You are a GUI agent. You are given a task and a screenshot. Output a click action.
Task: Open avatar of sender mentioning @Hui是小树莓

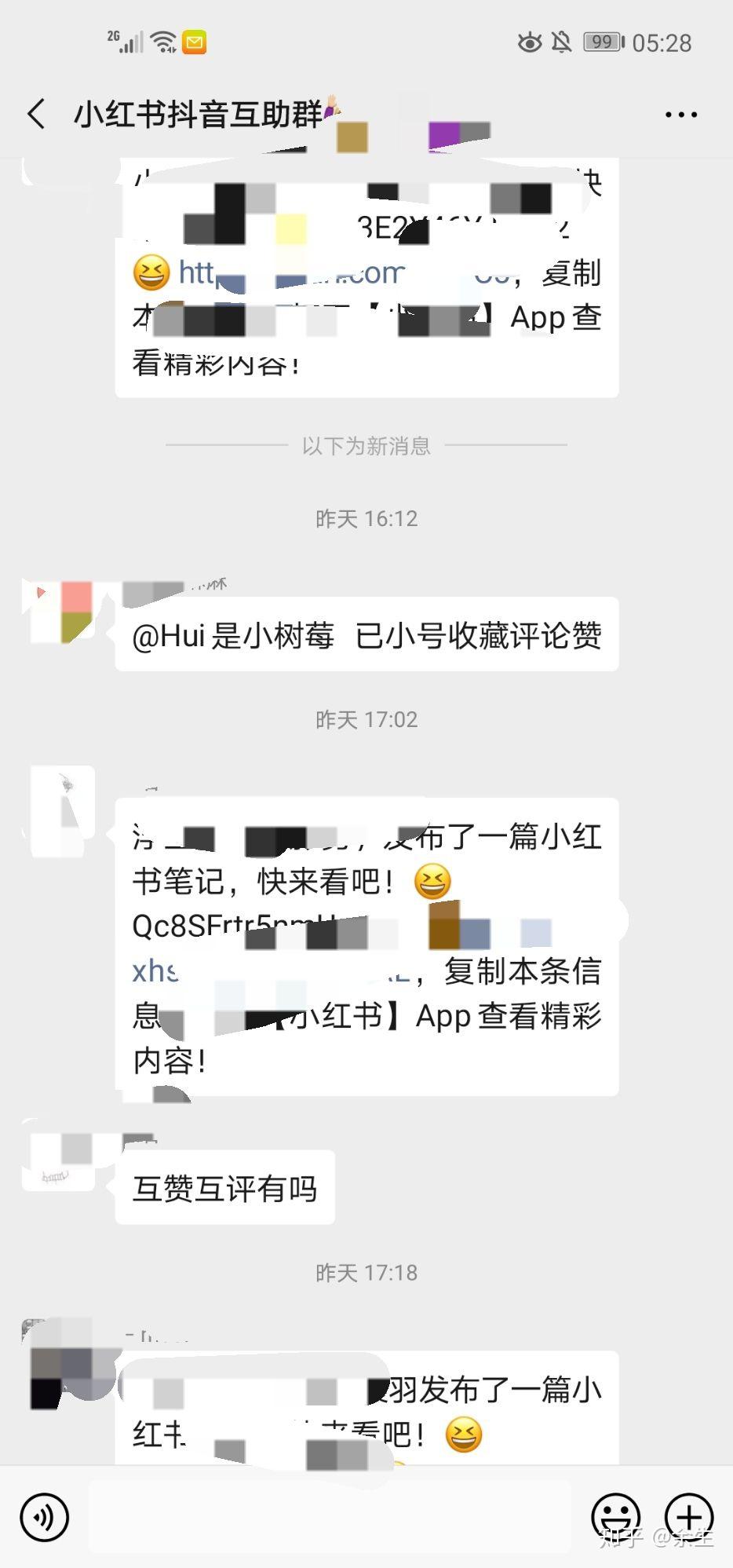62,612
